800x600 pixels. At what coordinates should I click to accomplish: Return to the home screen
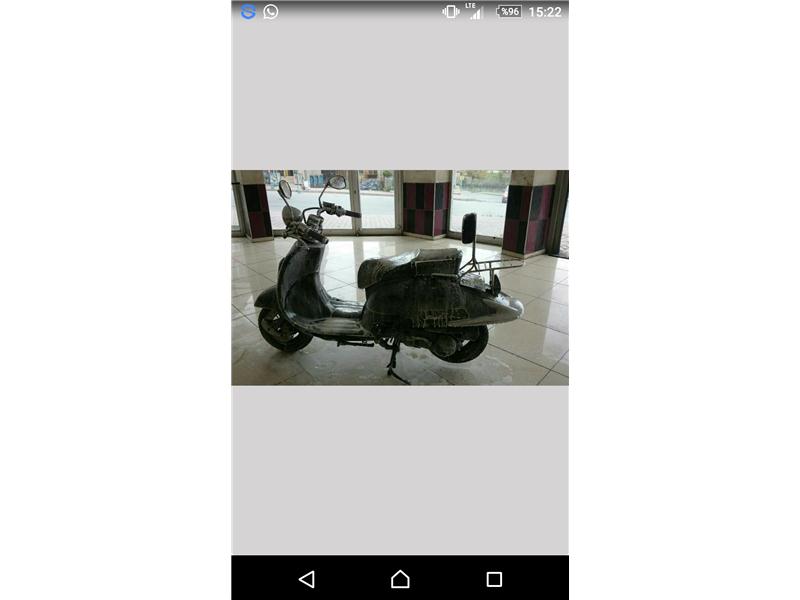(400, 579)
